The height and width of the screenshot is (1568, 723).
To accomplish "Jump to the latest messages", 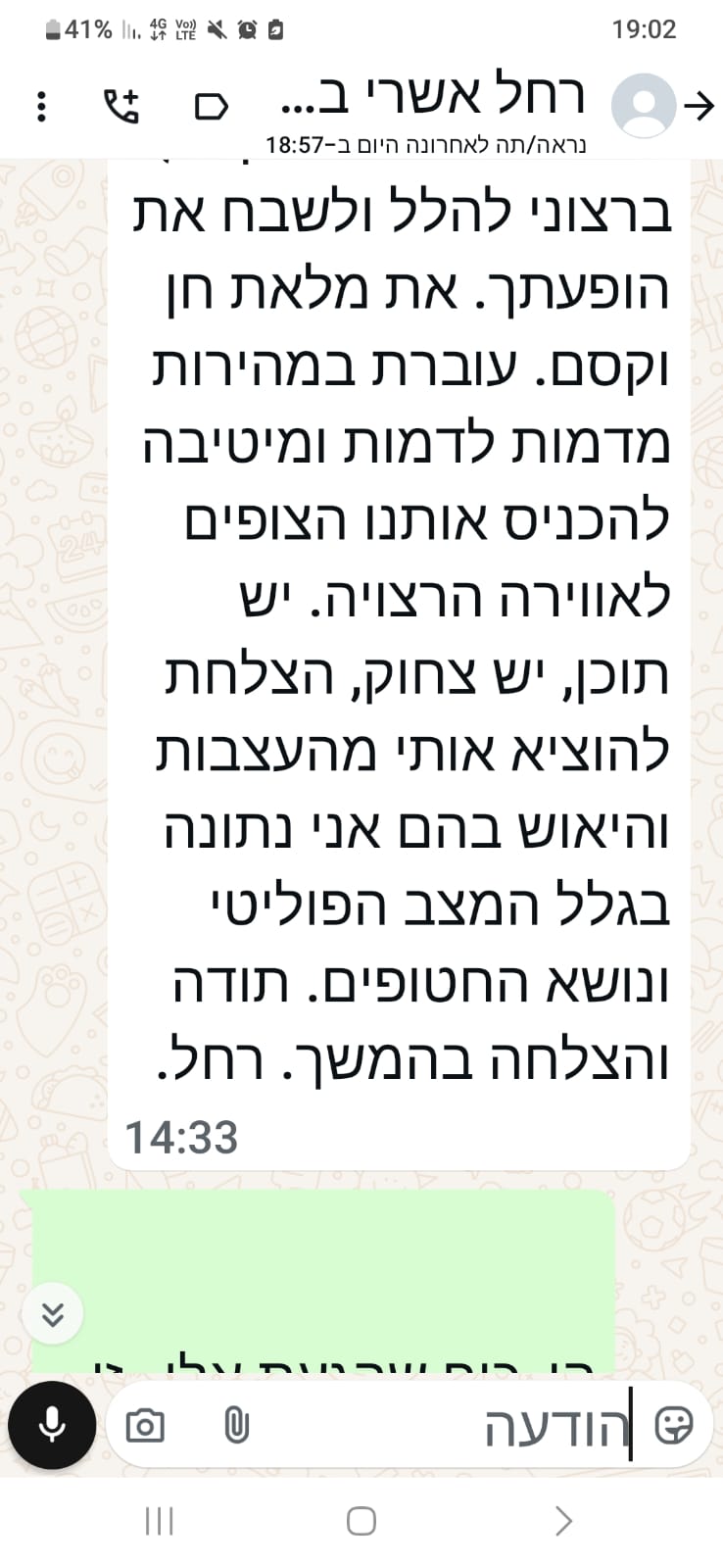I will 53,1313.
